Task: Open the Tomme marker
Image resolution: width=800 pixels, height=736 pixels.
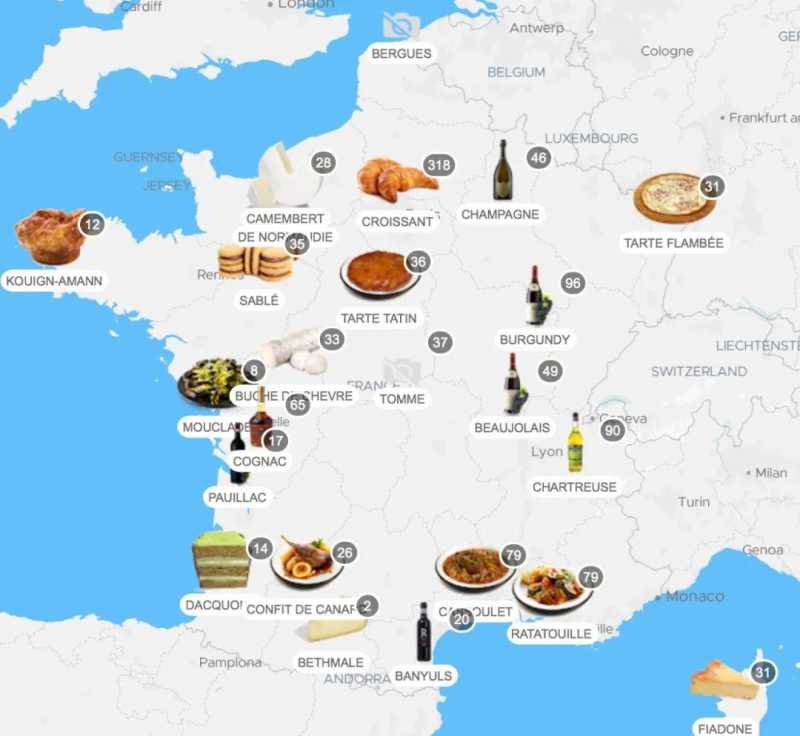Action: 402,373
